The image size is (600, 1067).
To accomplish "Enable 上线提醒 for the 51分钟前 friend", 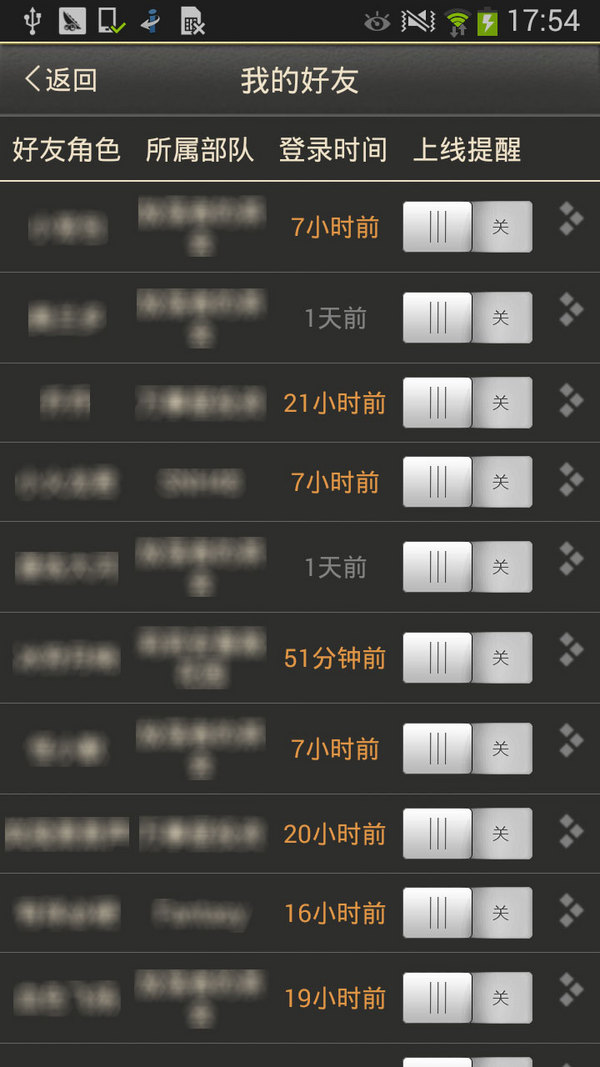I will pos(467,658).
